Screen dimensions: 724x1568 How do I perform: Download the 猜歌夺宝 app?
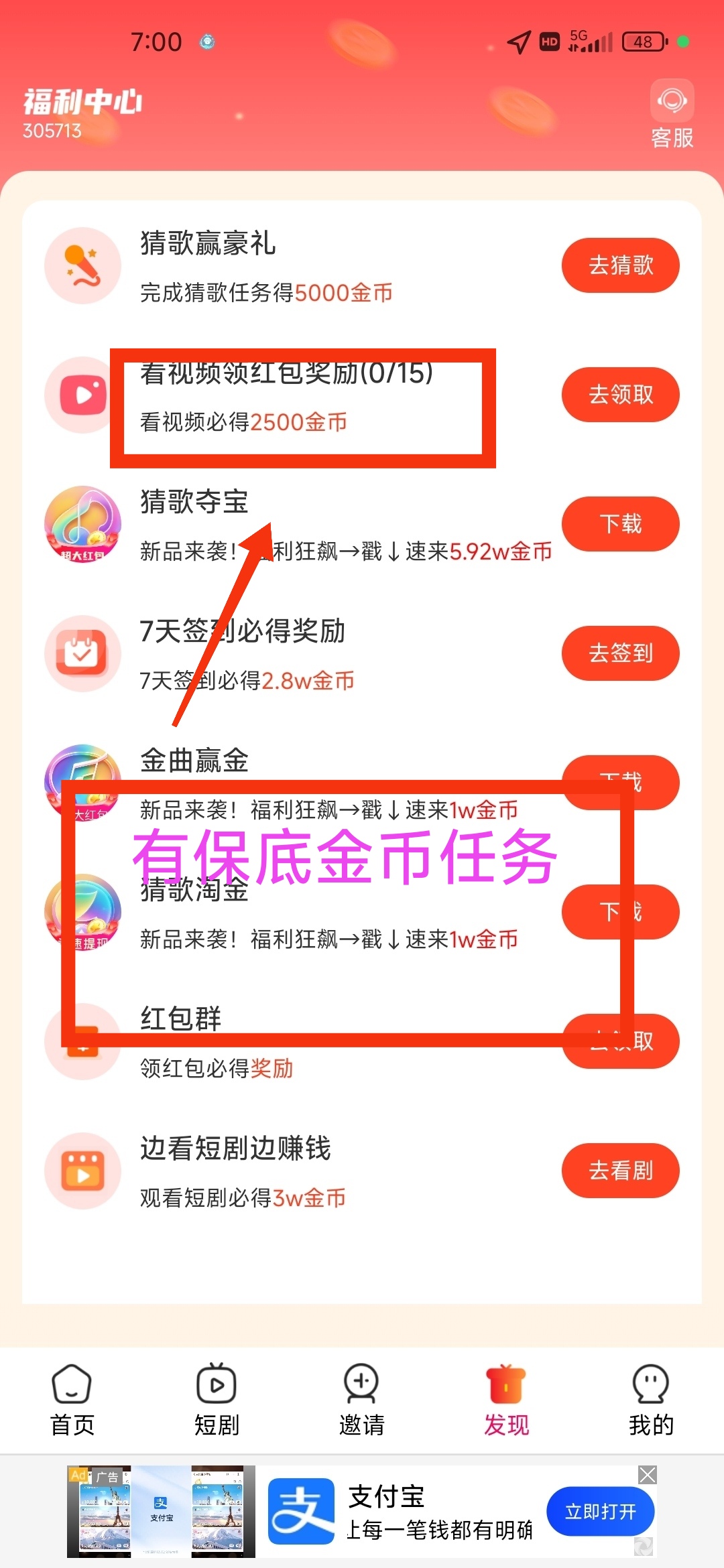(x=620, y=524)
